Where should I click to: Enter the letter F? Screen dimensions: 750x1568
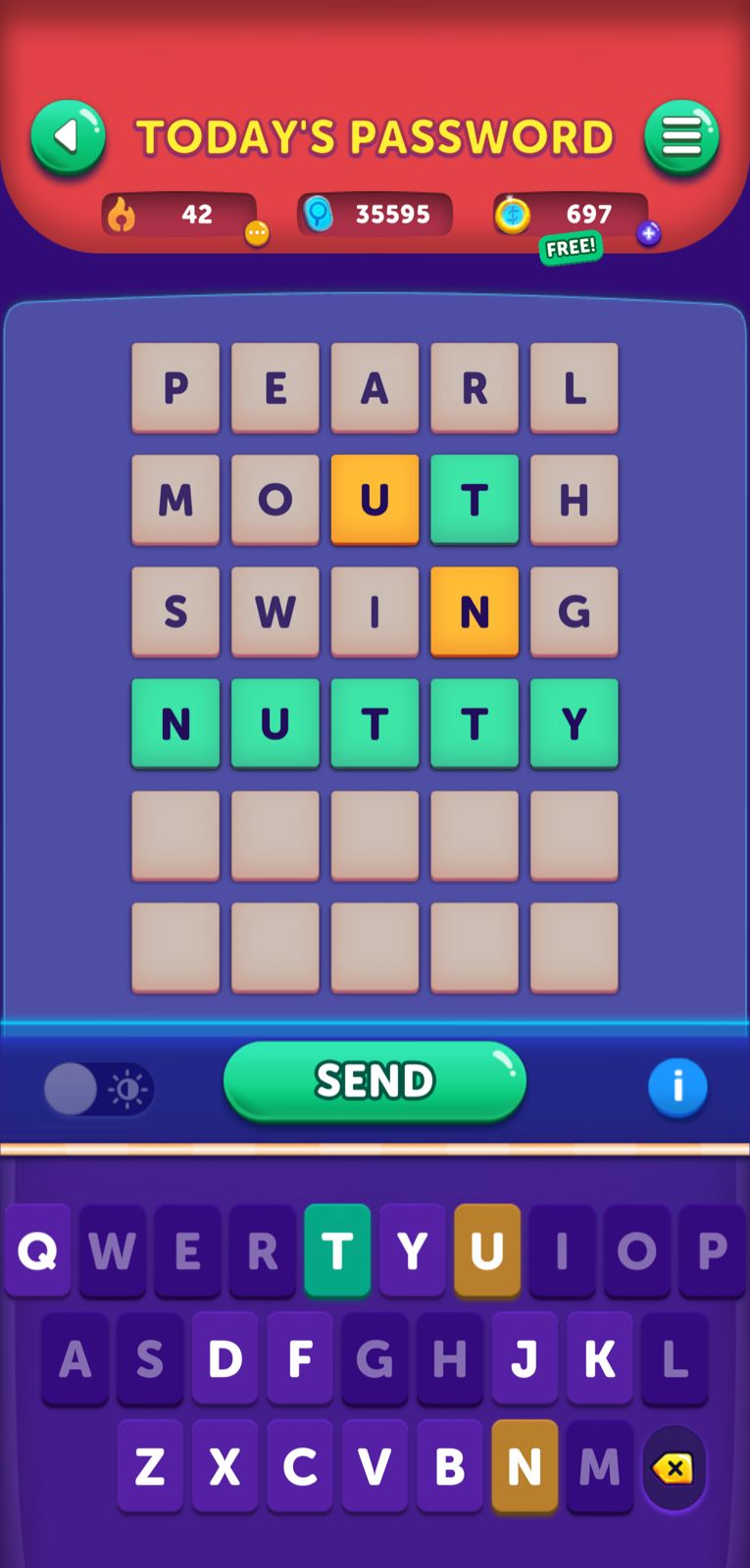pyautogui.click(x=300, y=1359)
